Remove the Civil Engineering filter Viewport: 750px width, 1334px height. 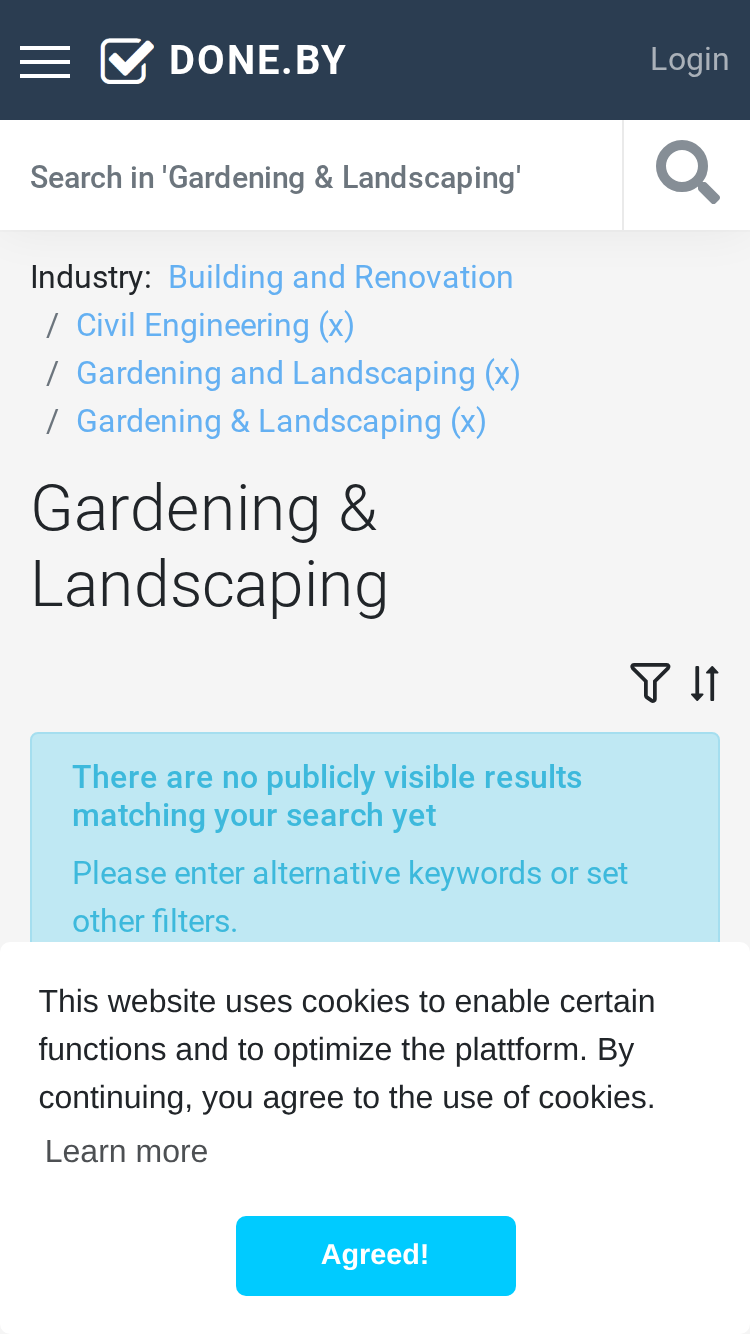tap(215, 325)
